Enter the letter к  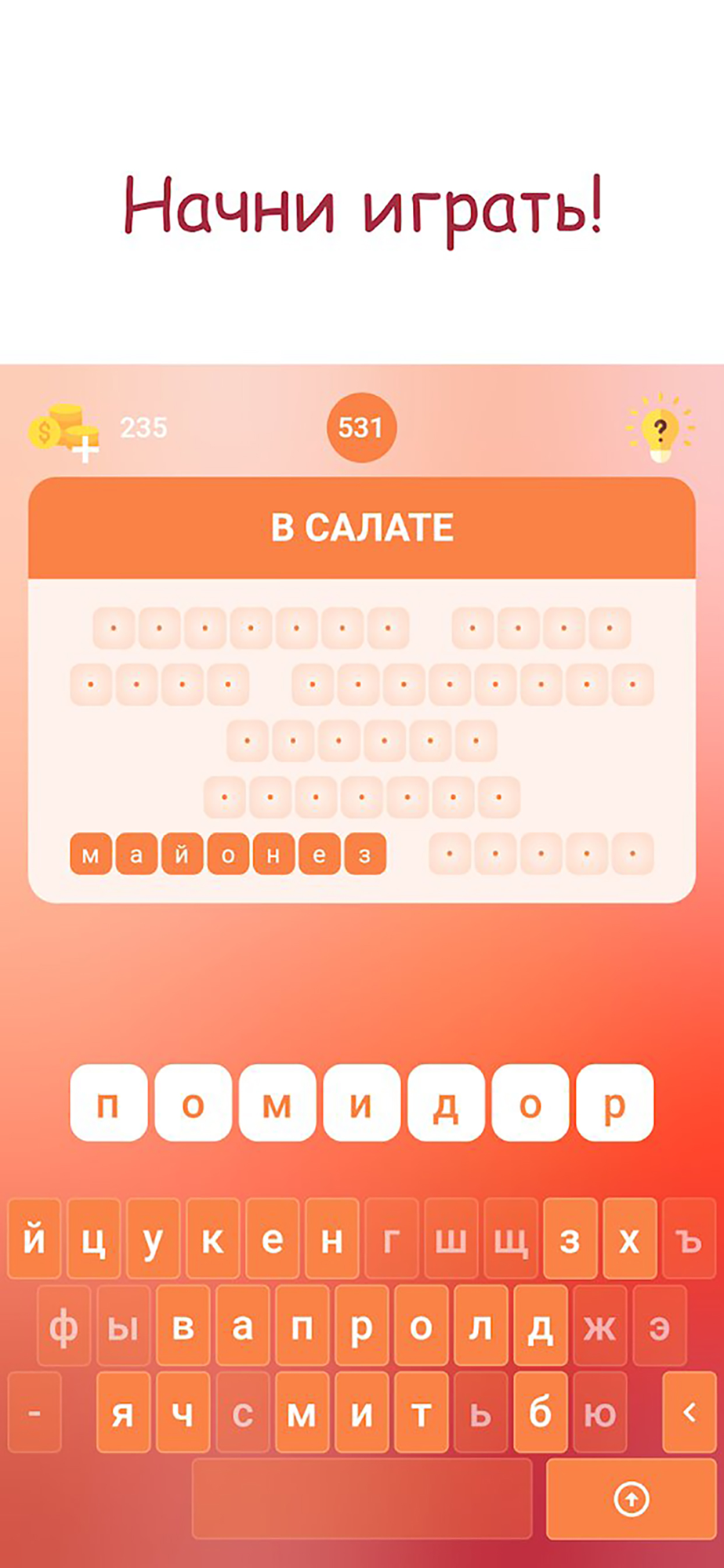click(212, 1239)
